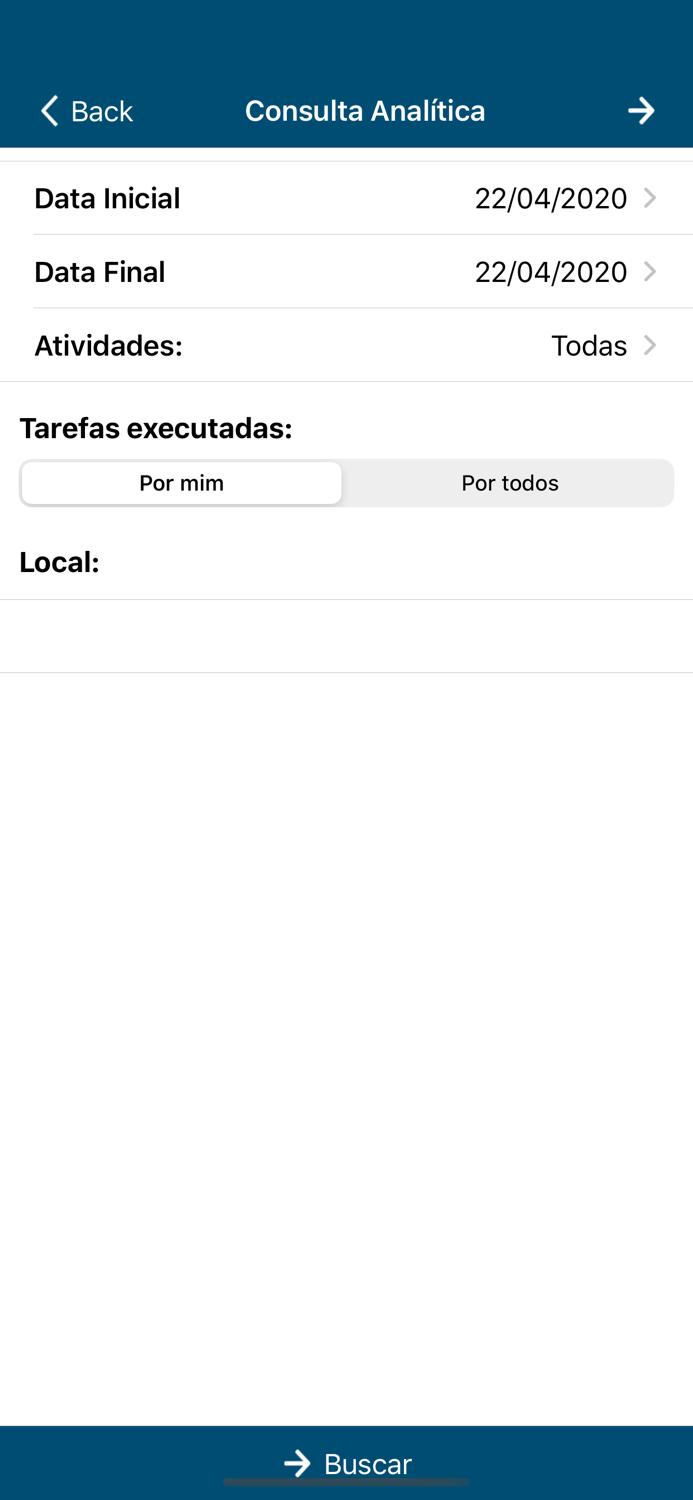Open the Data Inicial date picker

pyautogui.click(x=346, y=198)
